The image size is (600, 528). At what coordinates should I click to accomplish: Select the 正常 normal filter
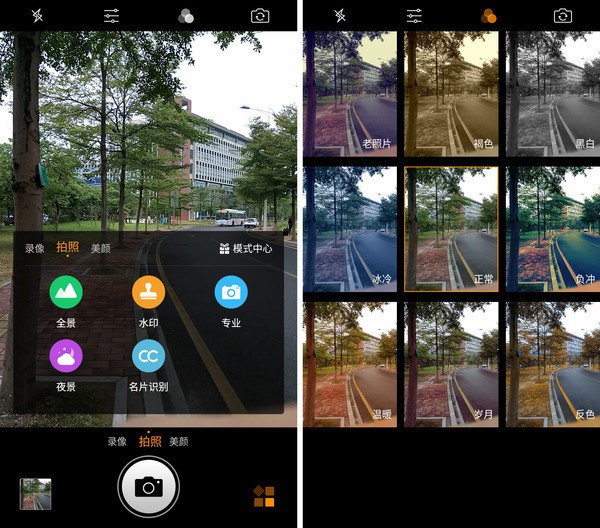point(450,228)
